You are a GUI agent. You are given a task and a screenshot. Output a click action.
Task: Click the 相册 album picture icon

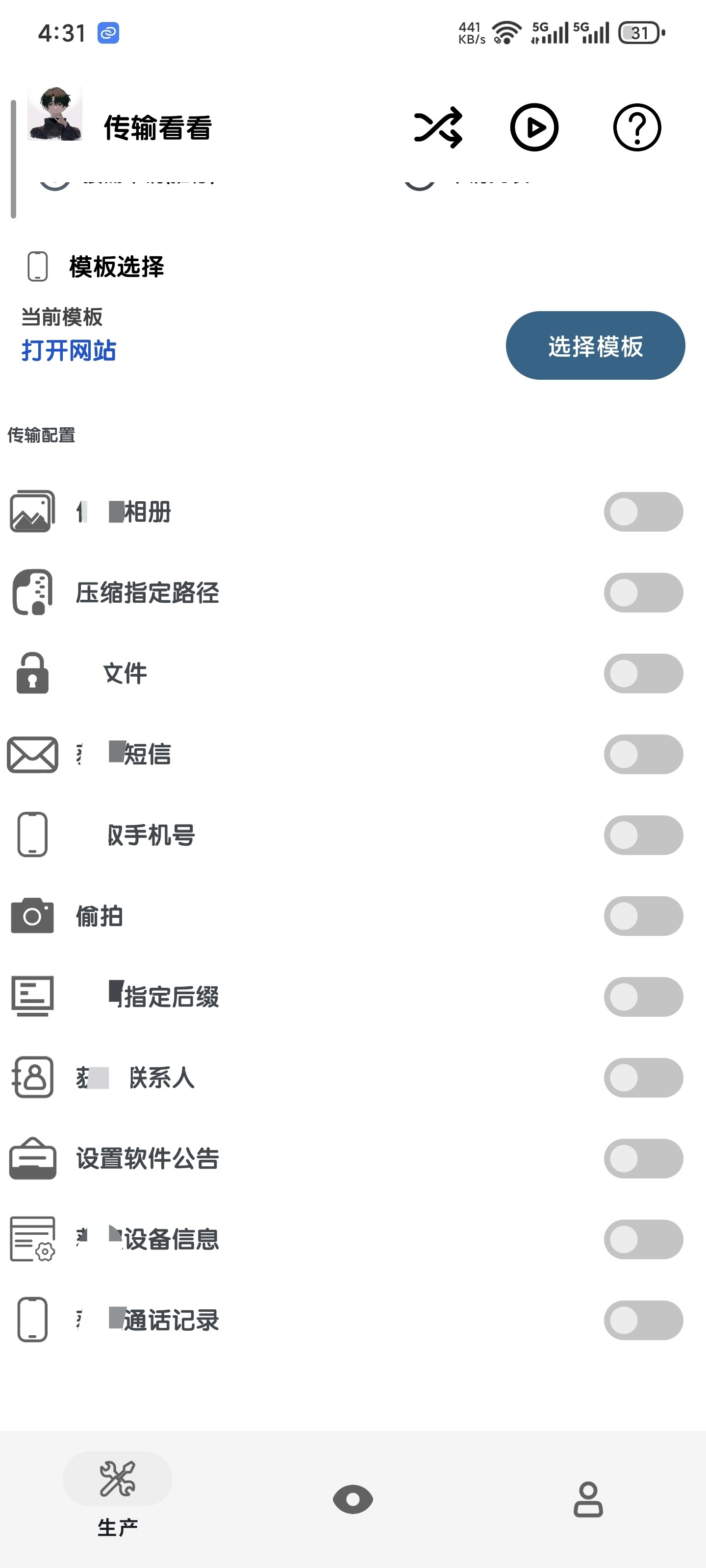32,511
